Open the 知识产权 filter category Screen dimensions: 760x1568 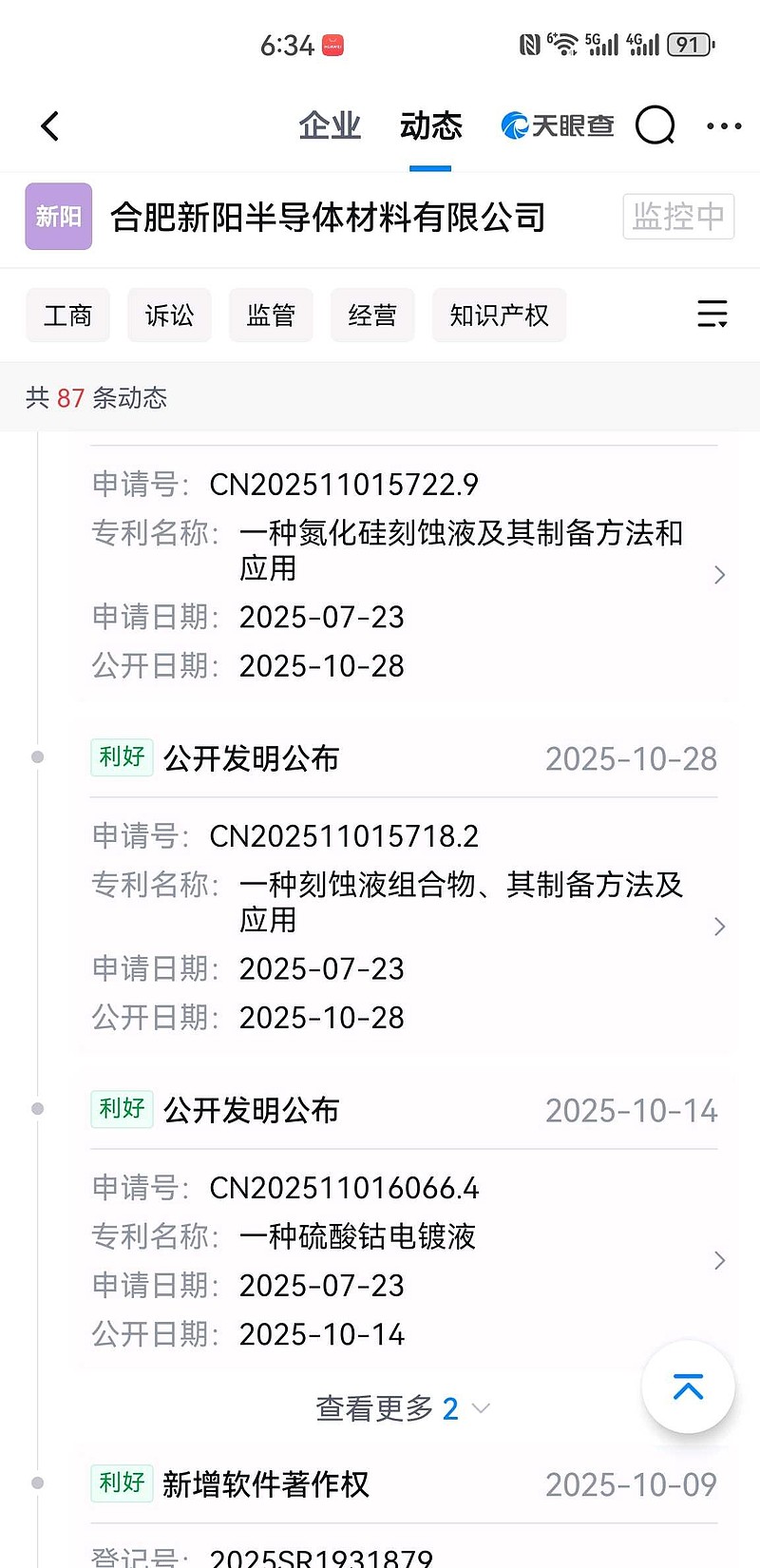[499, 315]
